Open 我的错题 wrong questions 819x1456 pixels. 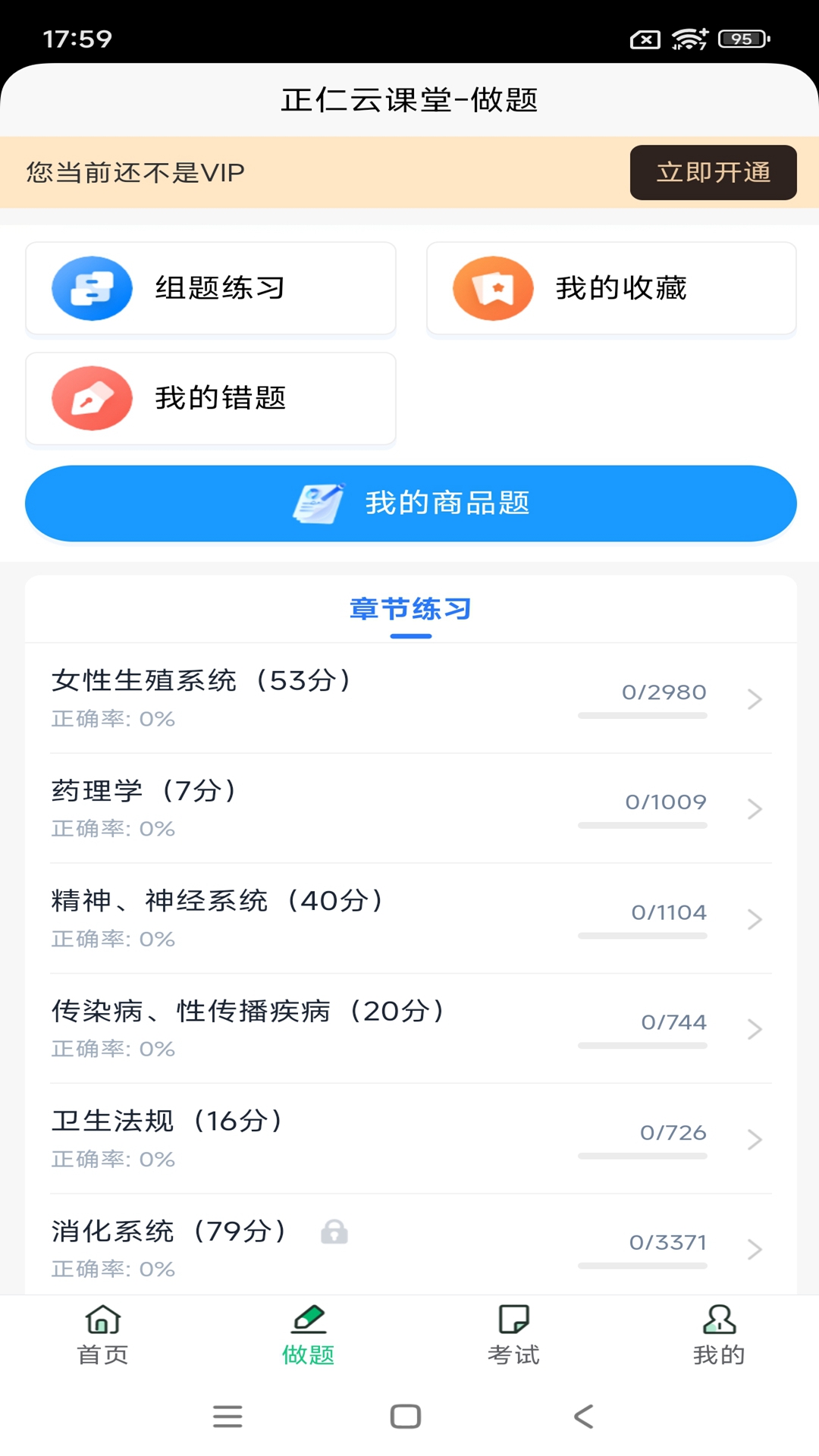(211, 398)
